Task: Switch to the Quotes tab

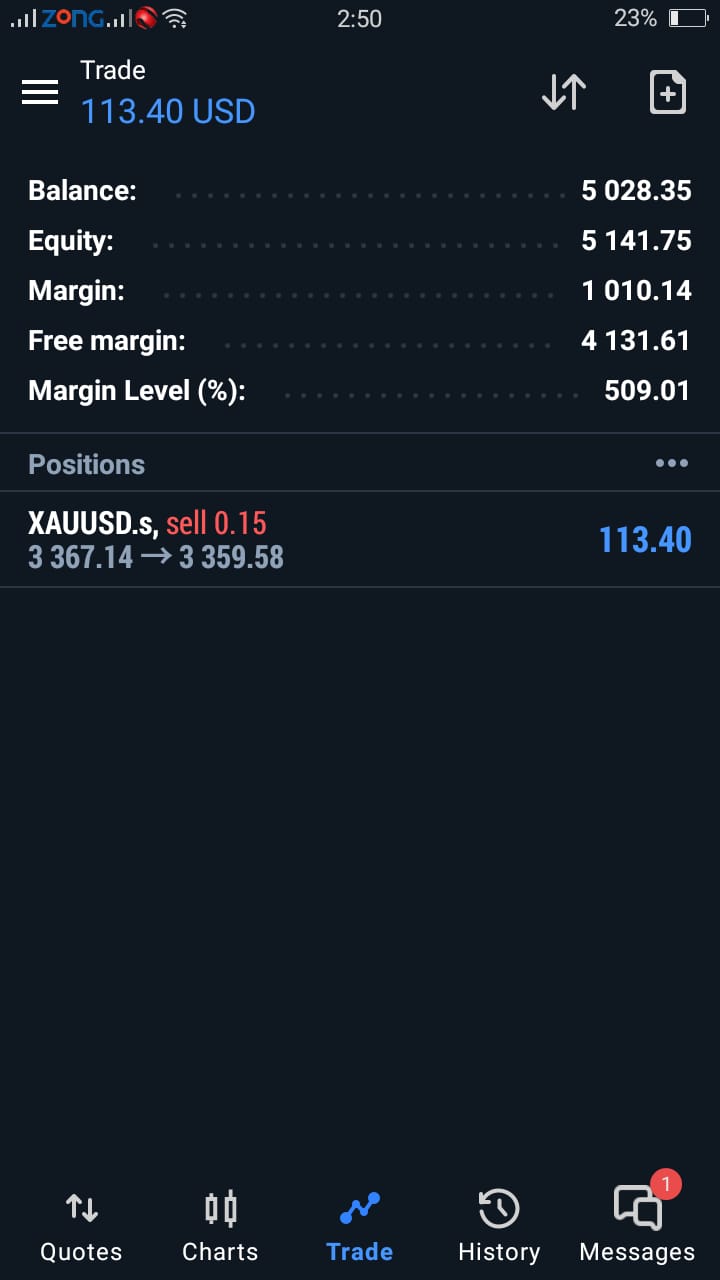Action: [x=81, y=1226]
